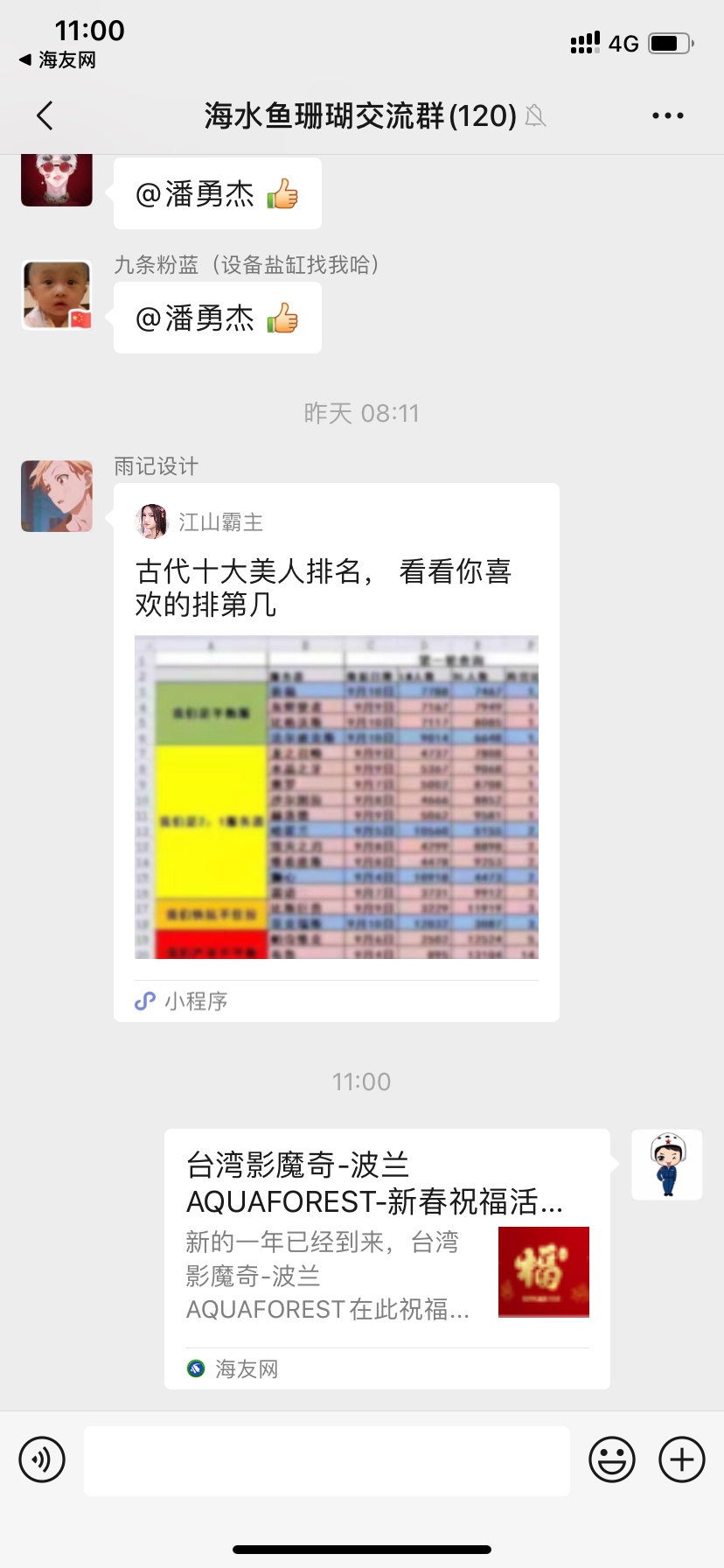This screenshot has width=724, height=1568.
Task: Open the plus attachments menu
Action: coord(681,1459)
